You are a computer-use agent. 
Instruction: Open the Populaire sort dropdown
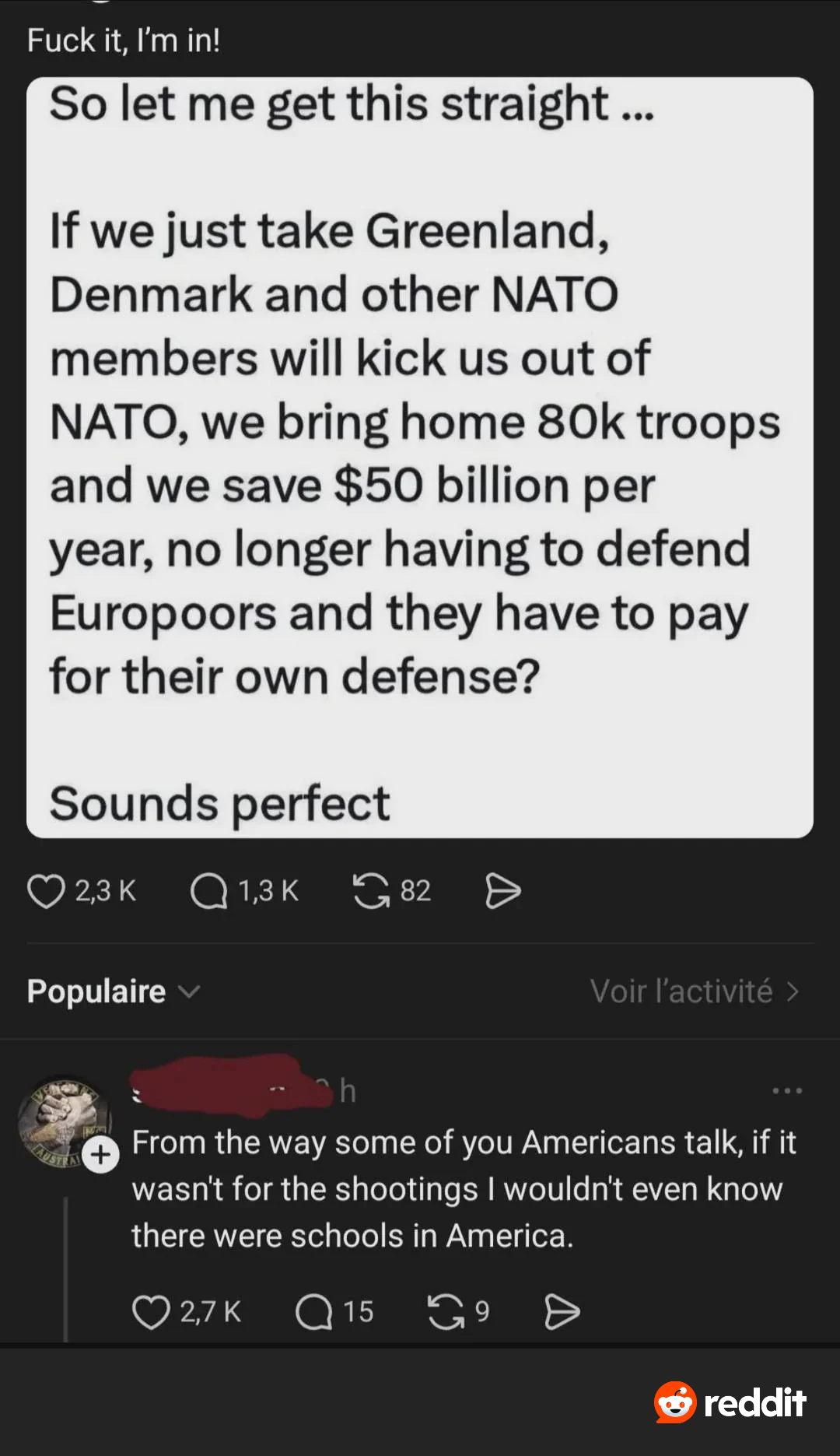pyautogui.click(x=114, y=991)
